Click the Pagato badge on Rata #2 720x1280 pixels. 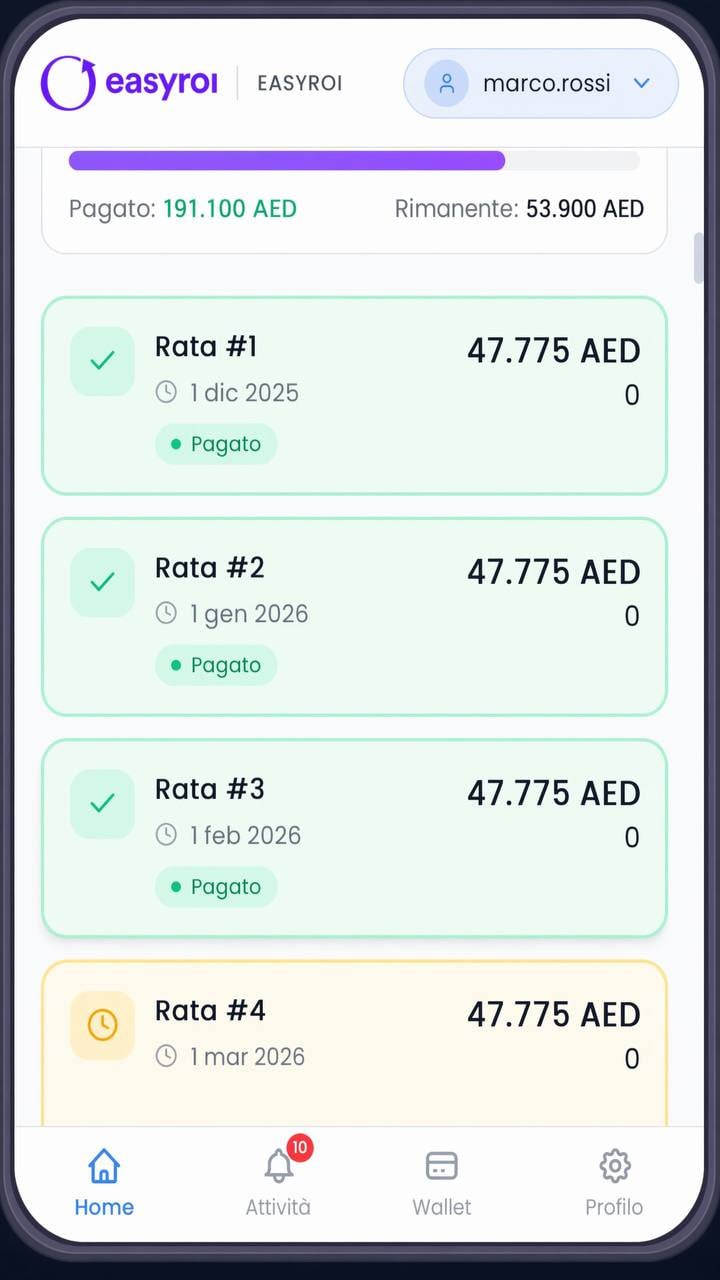click(x=216, y=665)
